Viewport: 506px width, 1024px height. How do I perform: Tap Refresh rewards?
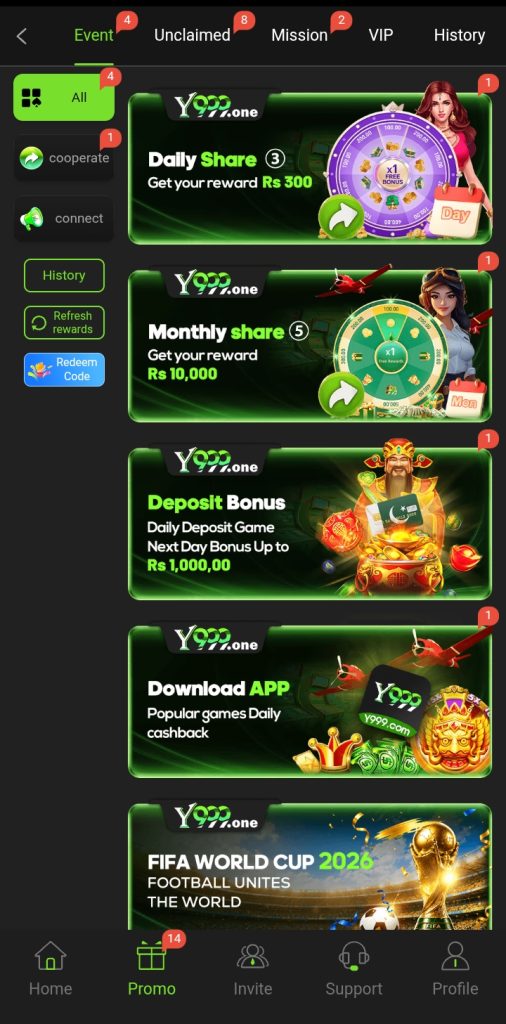pos(64,323)
